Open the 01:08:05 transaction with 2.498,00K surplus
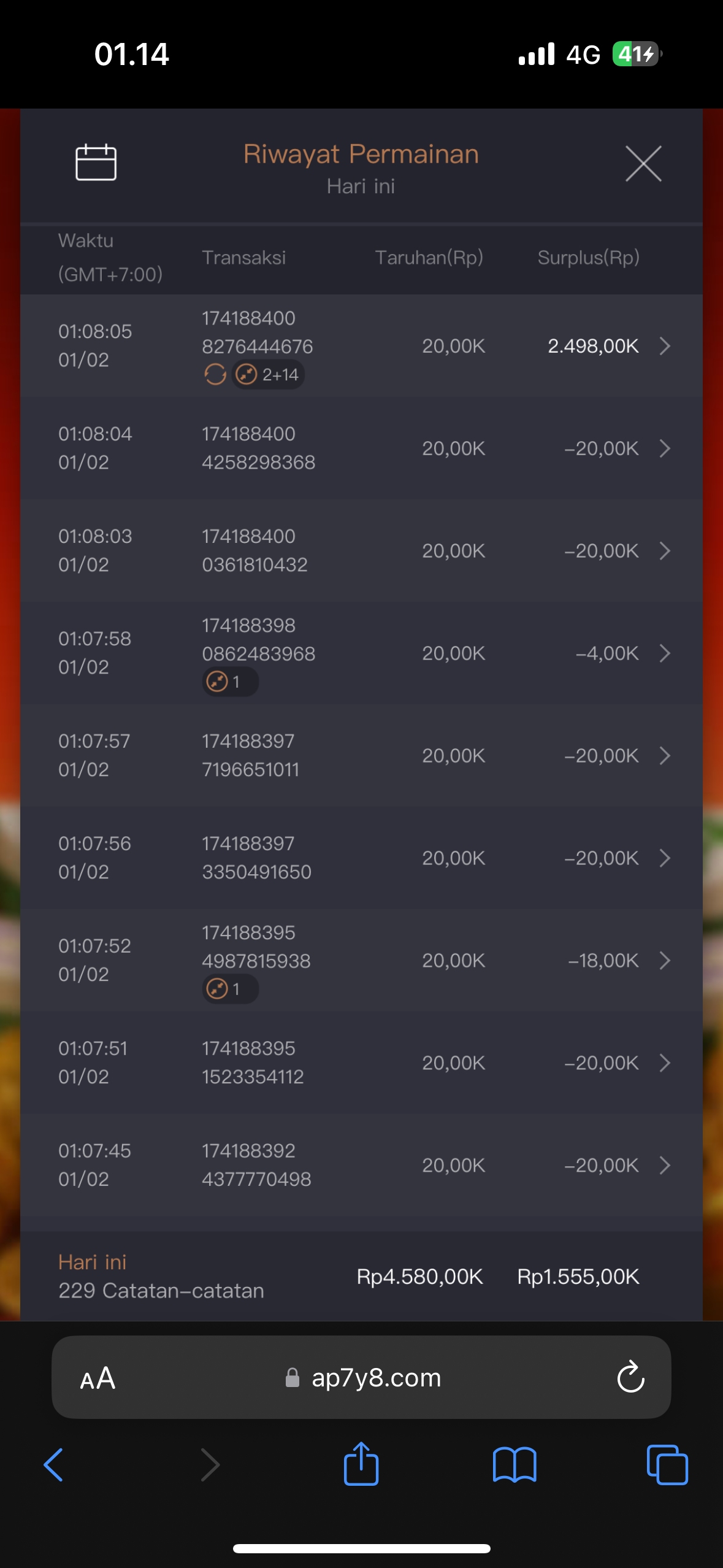The image size is (723, 1568). click(x=665, y=346)
